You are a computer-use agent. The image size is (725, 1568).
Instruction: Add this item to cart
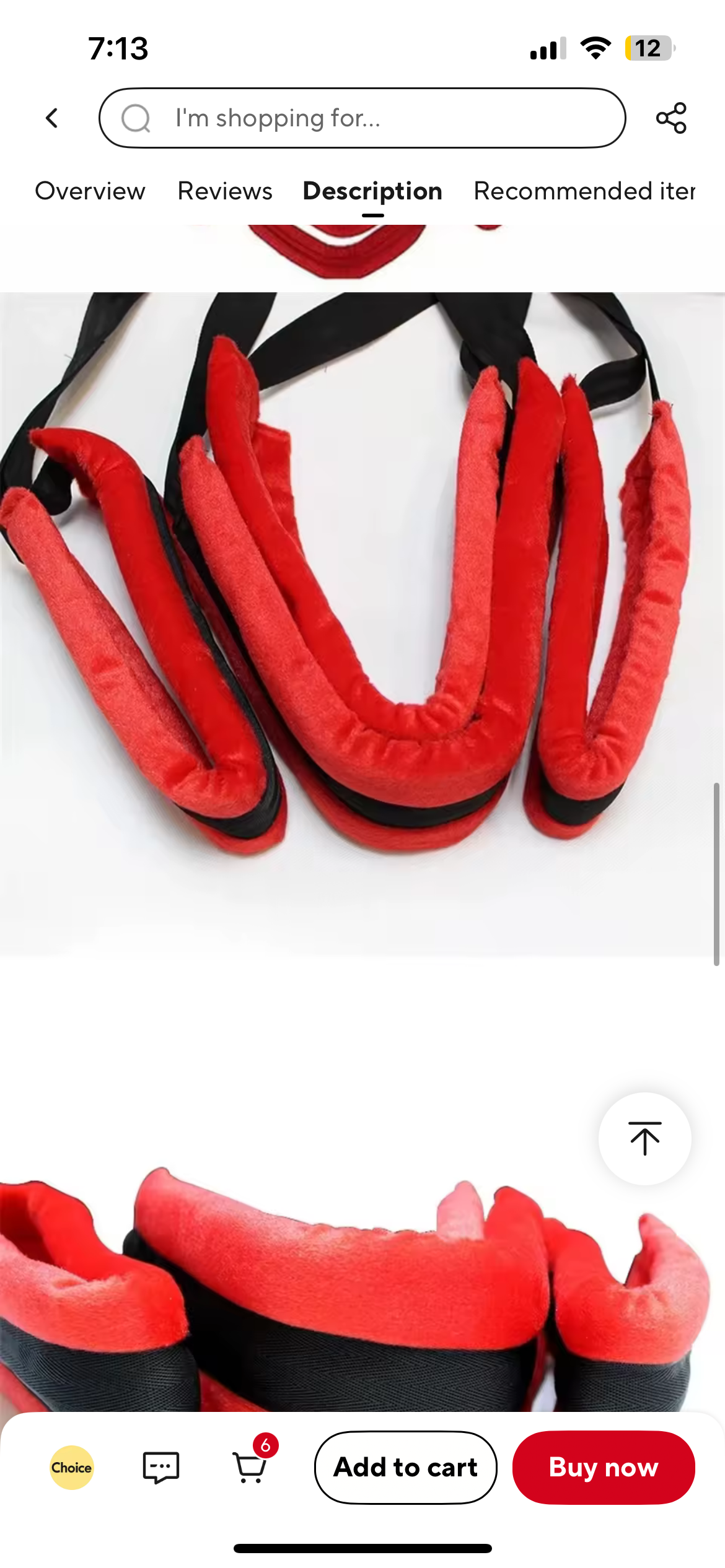(x=406, y=1467)
